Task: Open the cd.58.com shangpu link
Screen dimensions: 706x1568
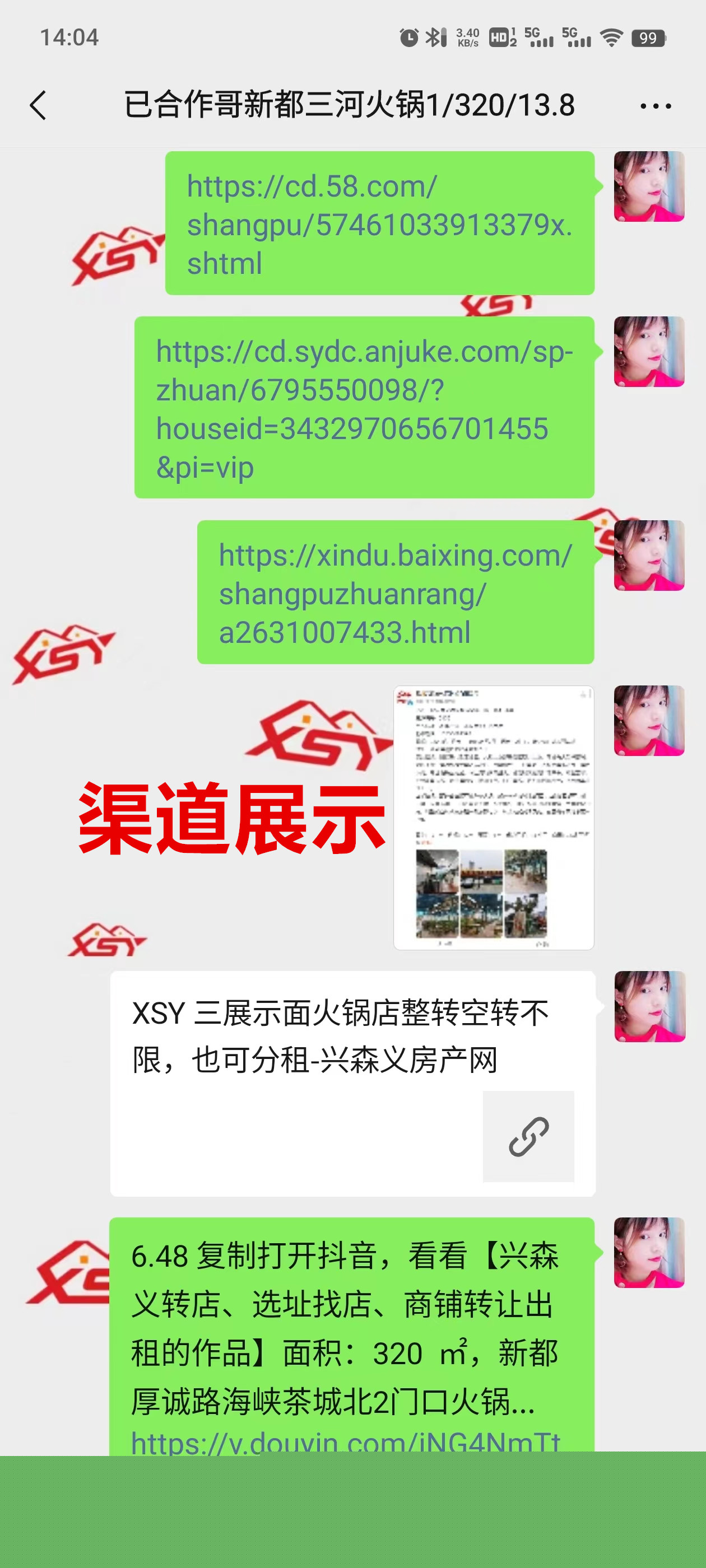Action: [379, 224]
